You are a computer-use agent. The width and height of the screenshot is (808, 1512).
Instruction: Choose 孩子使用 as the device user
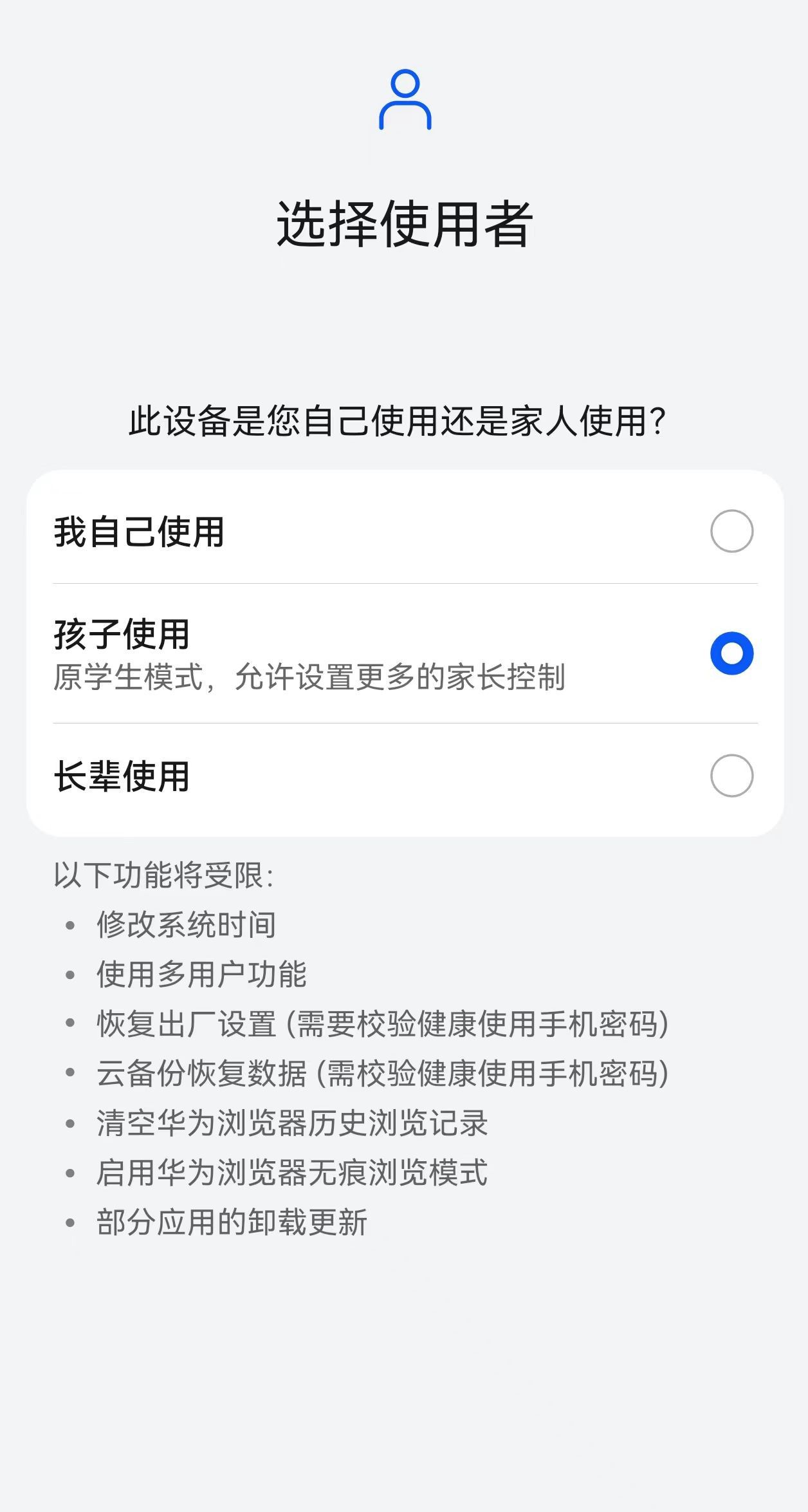point(731,653)
